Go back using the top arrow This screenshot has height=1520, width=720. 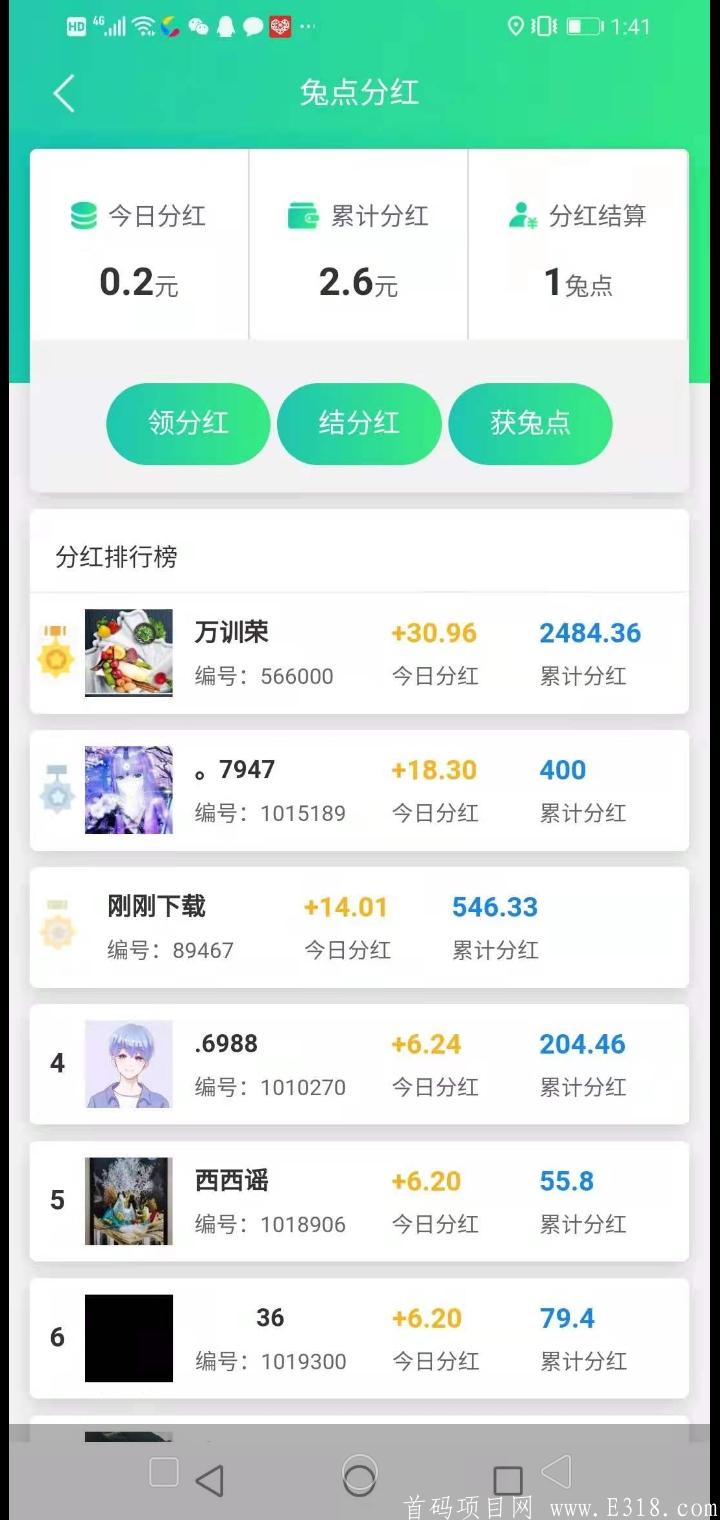click(64, 93)
